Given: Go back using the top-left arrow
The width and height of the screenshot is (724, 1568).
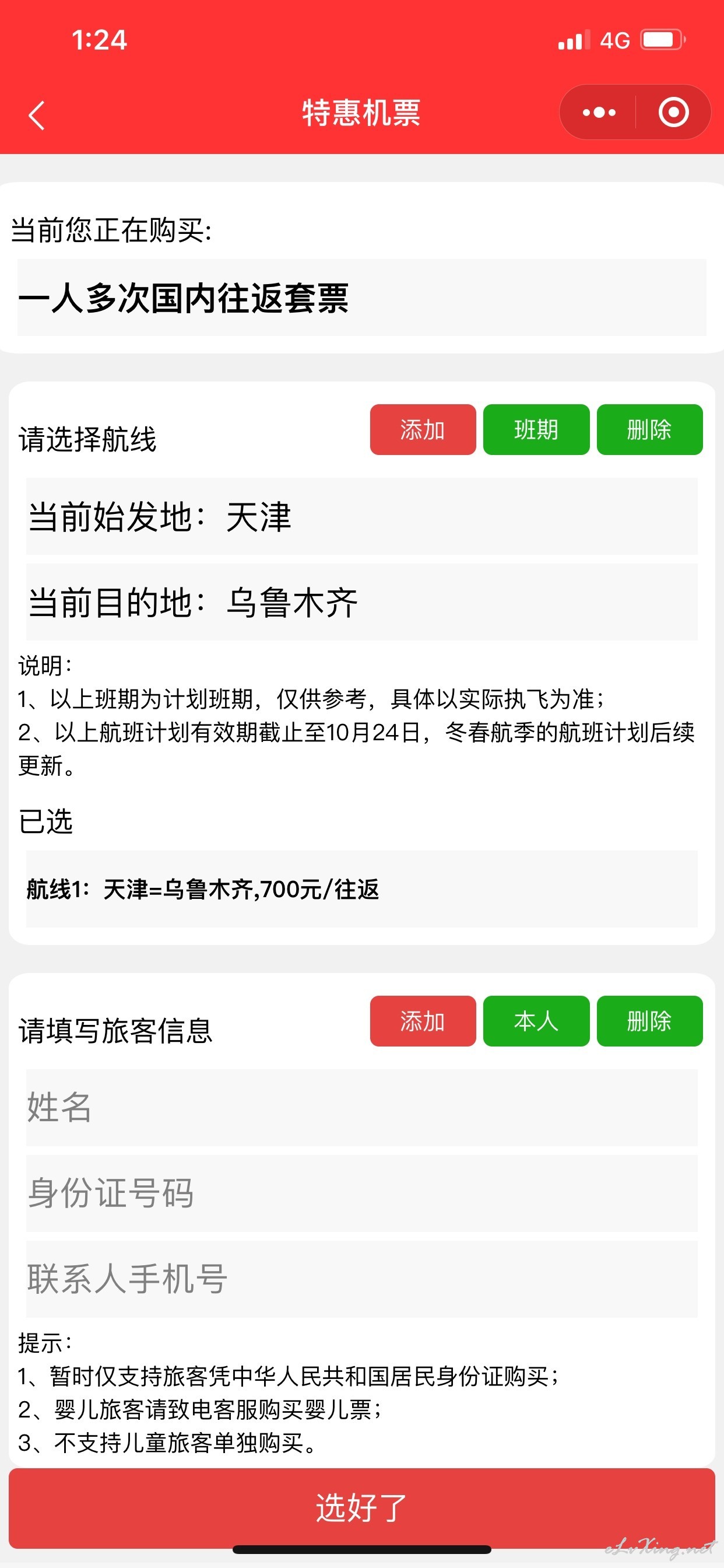Looking at the screenshot, I should point(37,115).
